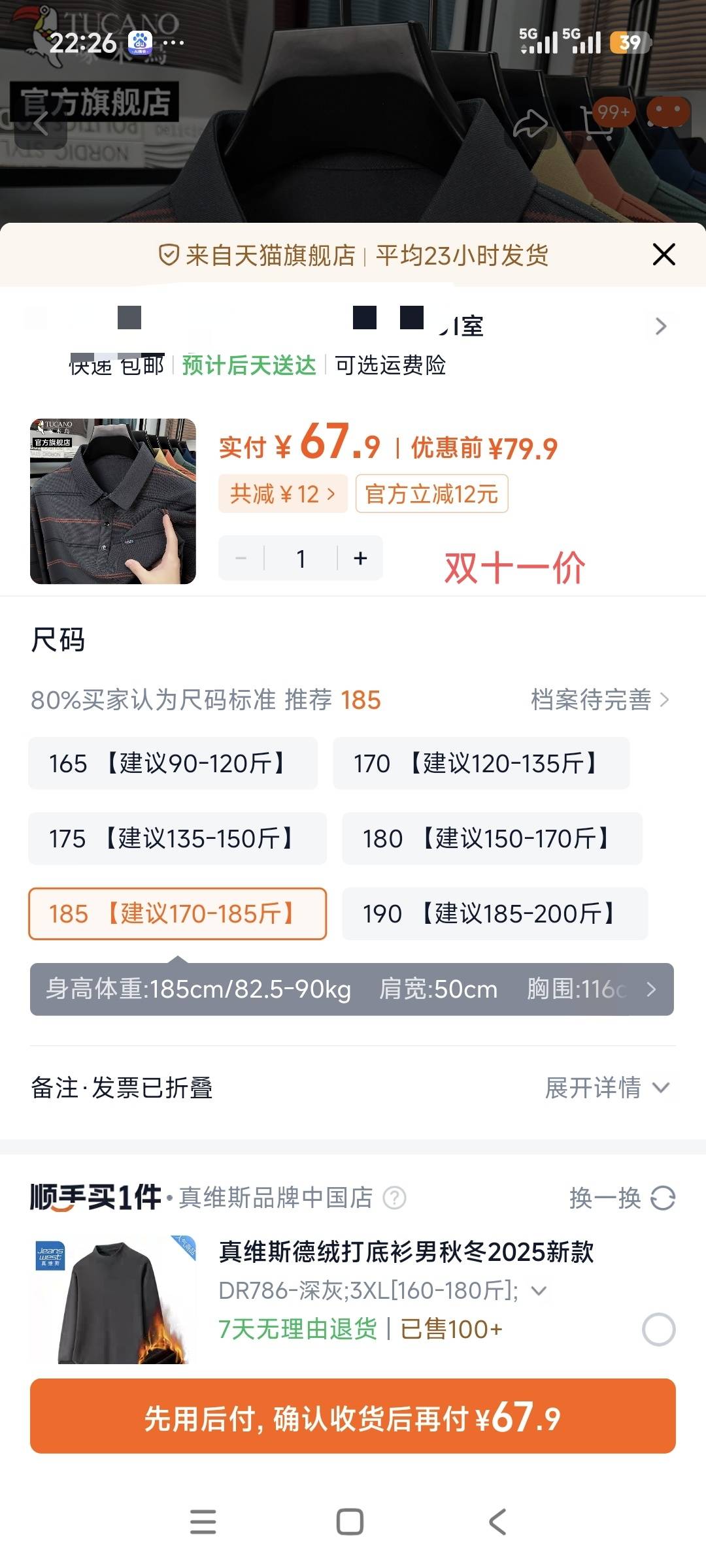View the polo shirt product thumbnail
This screenshot has height=1568, width=706.
[113, 501]
